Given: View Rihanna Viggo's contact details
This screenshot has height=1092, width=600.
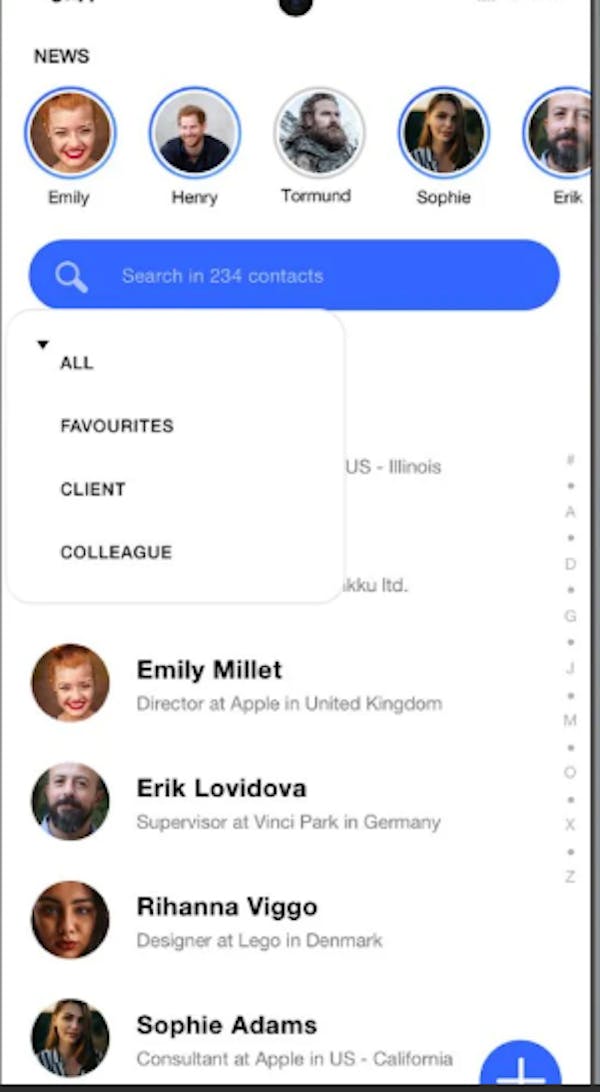Looking at the screenshot, I should point(292,920).
